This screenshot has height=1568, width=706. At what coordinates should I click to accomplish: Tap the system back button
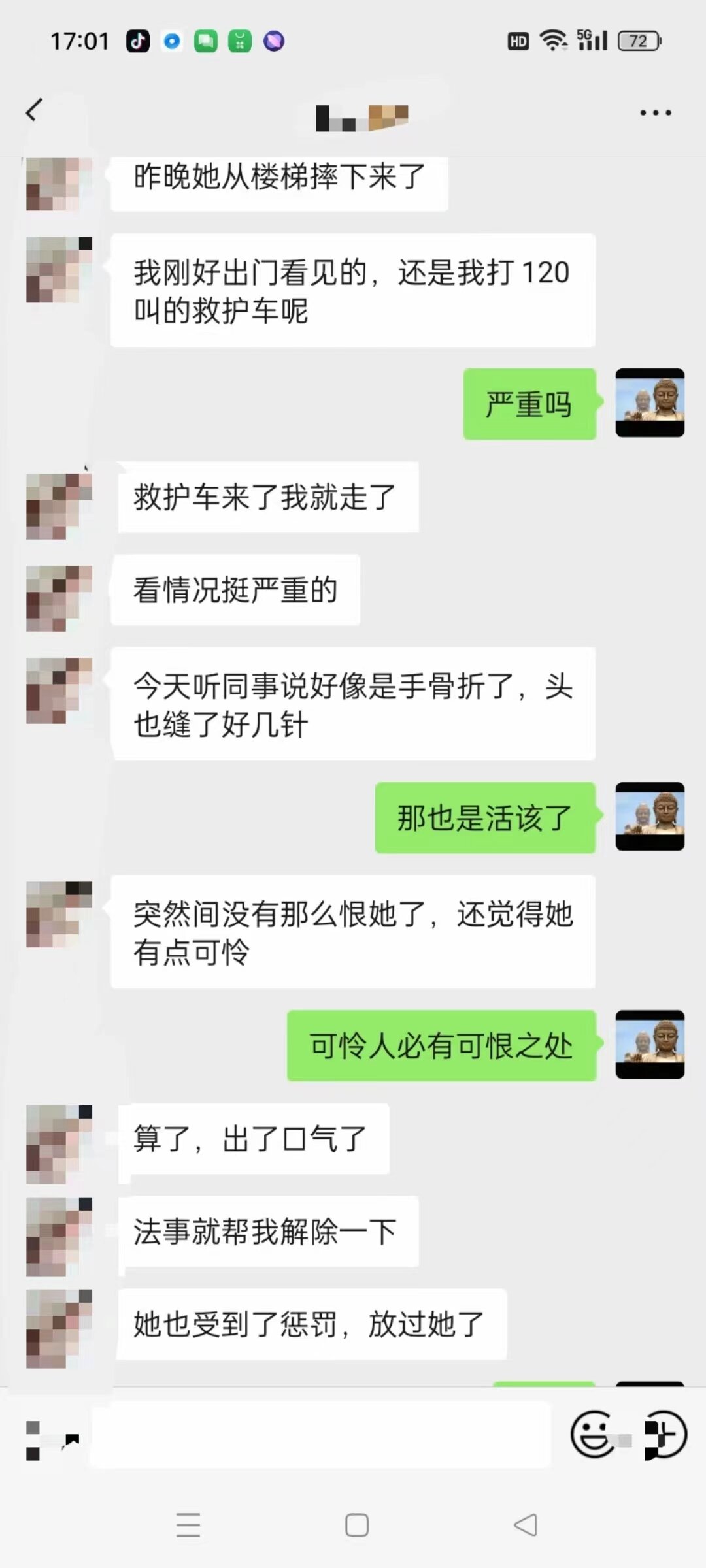click(x=525, y=1525)
